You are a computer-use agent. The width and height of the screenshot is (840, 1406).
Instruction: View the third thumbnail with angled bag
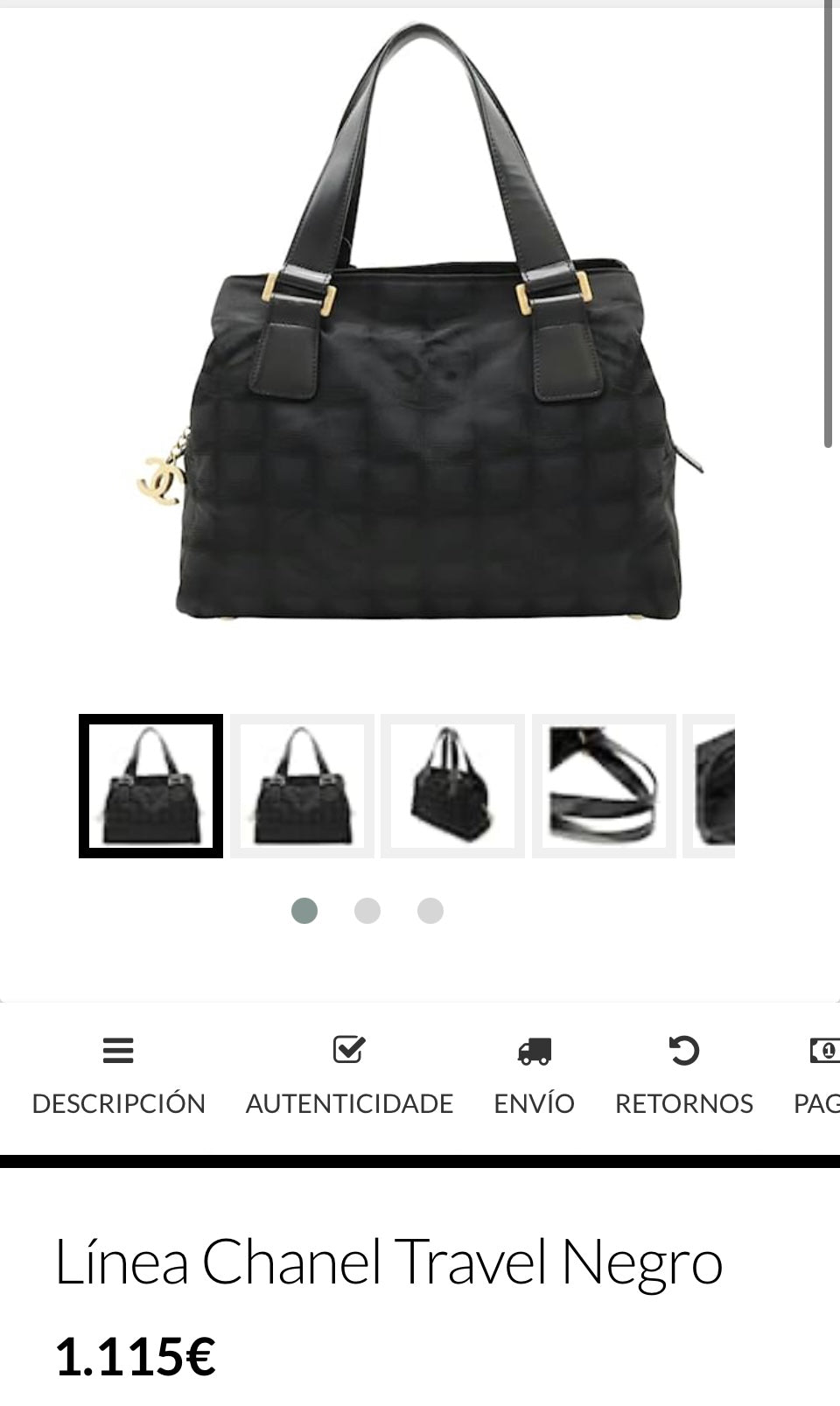click(452, 786)
